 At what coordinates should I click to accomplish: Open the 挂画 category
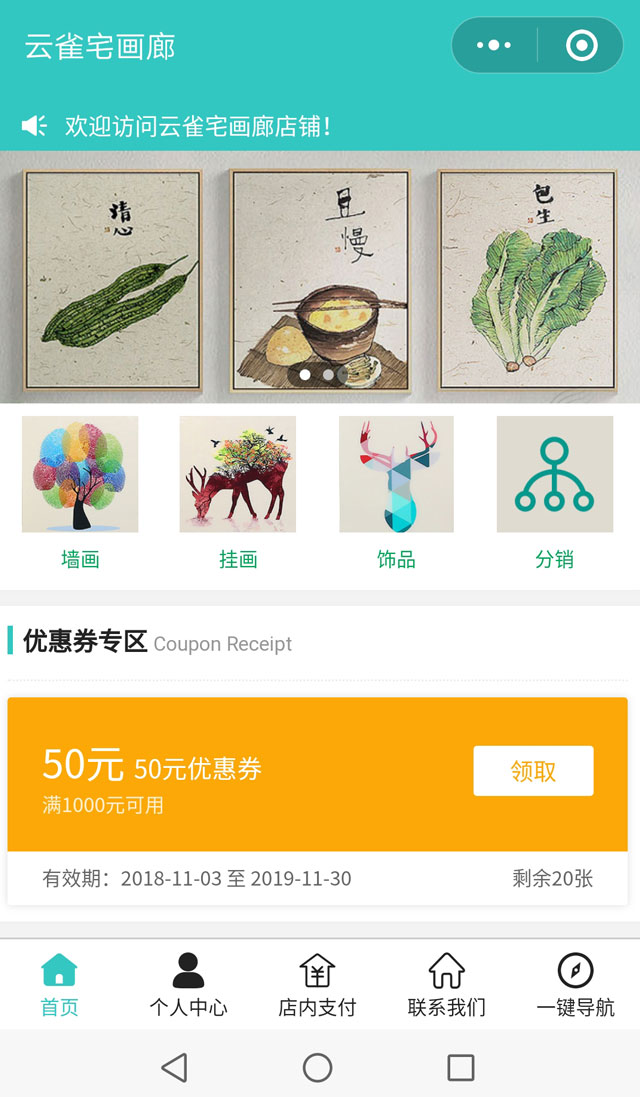click(238, 494)
